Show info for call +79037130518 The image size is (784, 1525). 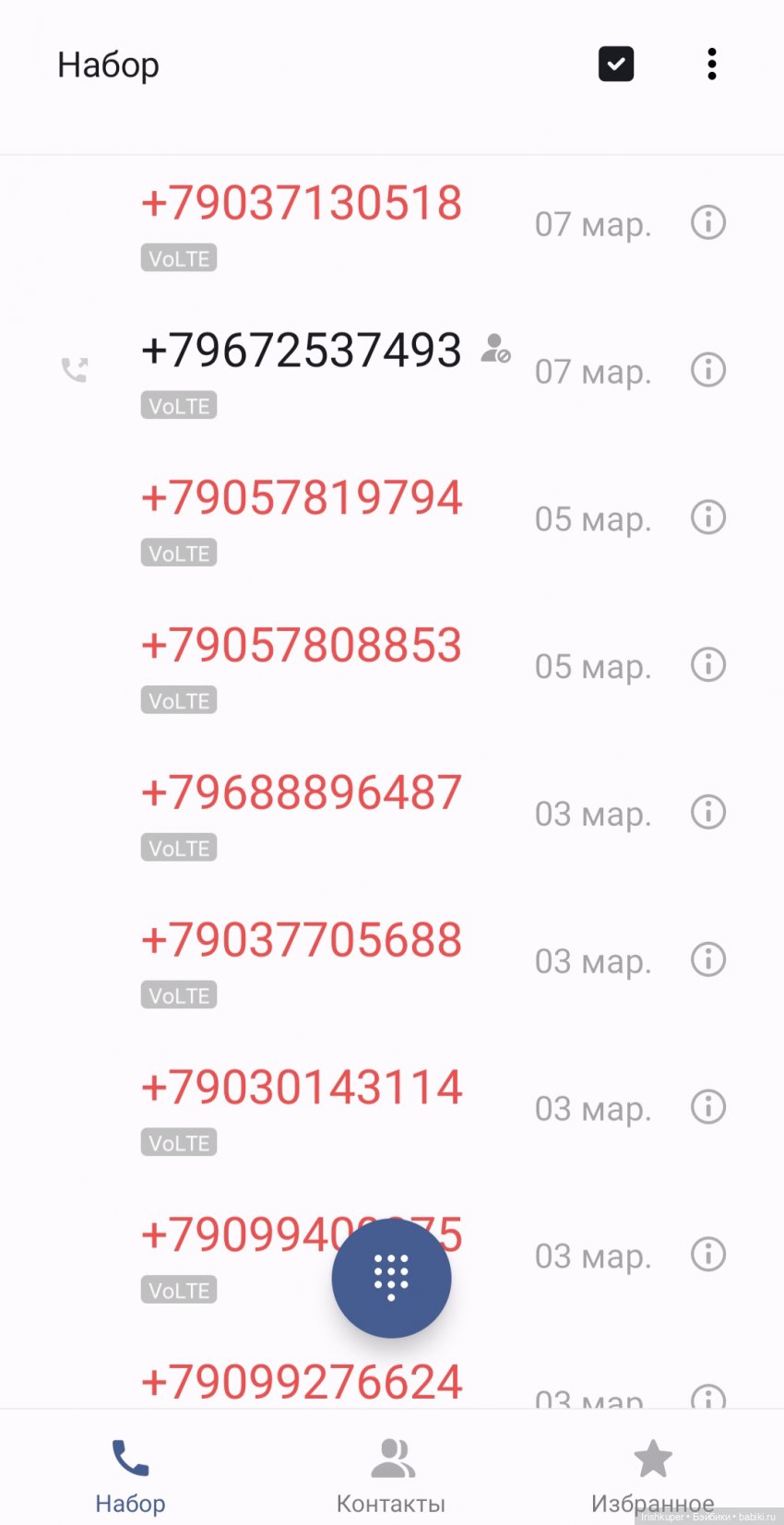(708, 222)
